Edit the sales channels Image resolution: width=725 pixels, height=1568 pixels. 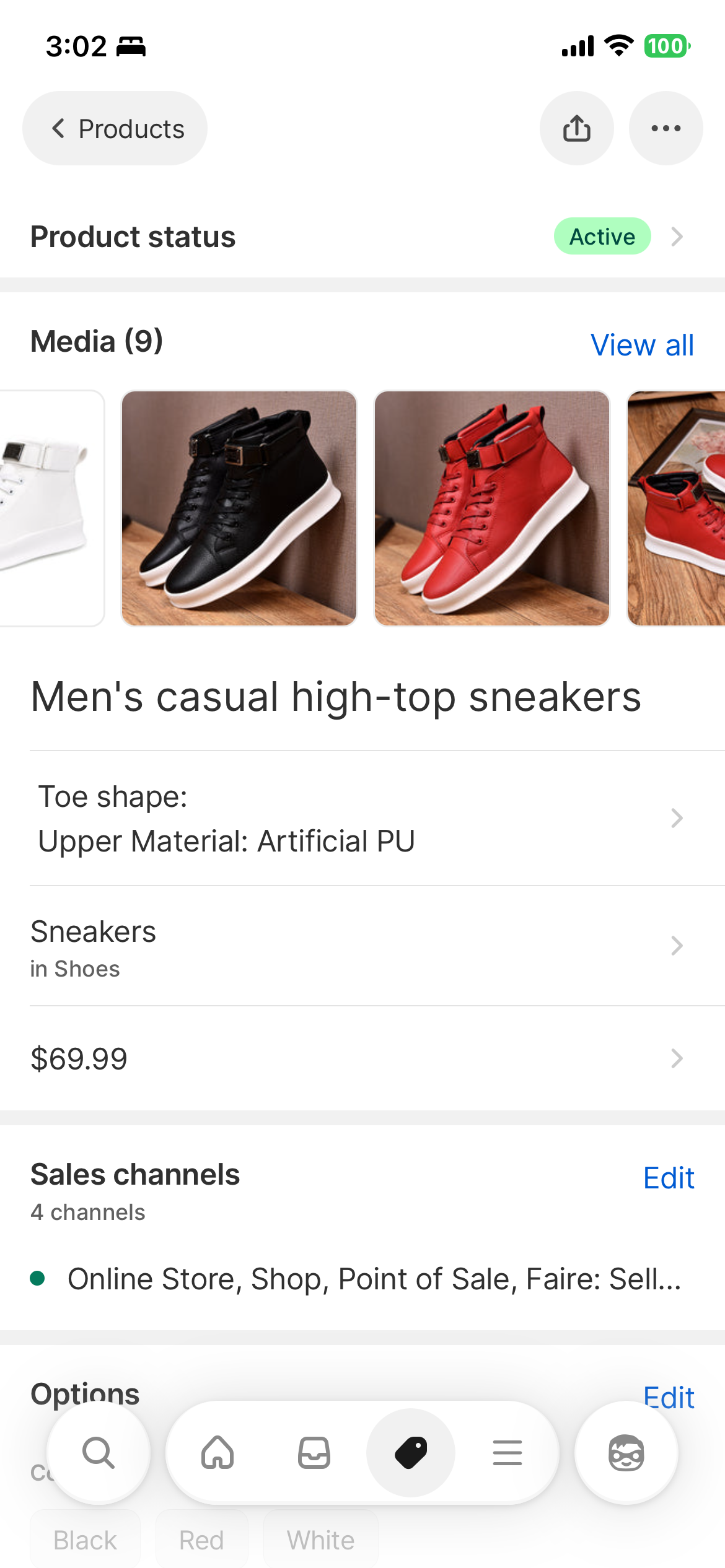click(x=669, y=1177)
